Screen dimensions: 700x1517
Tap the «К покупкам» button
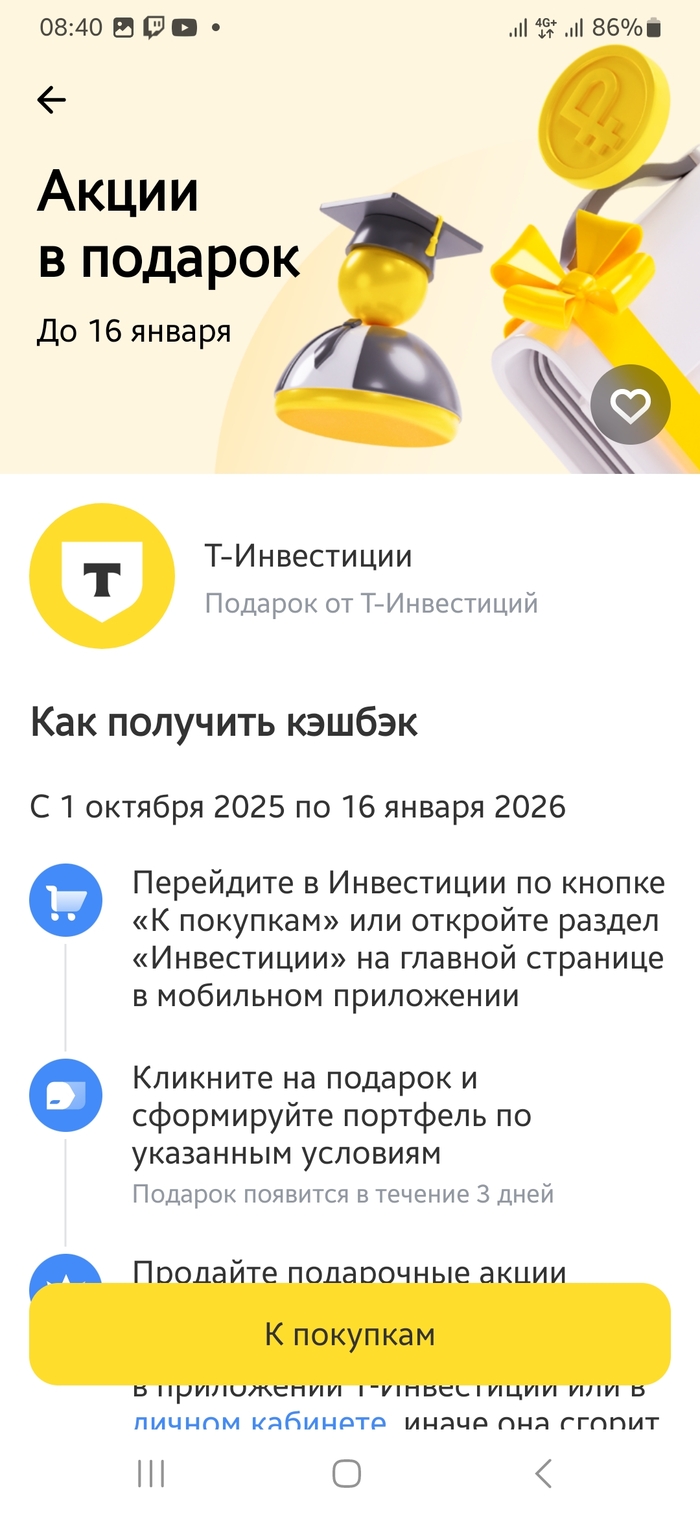click(349, 1334)
